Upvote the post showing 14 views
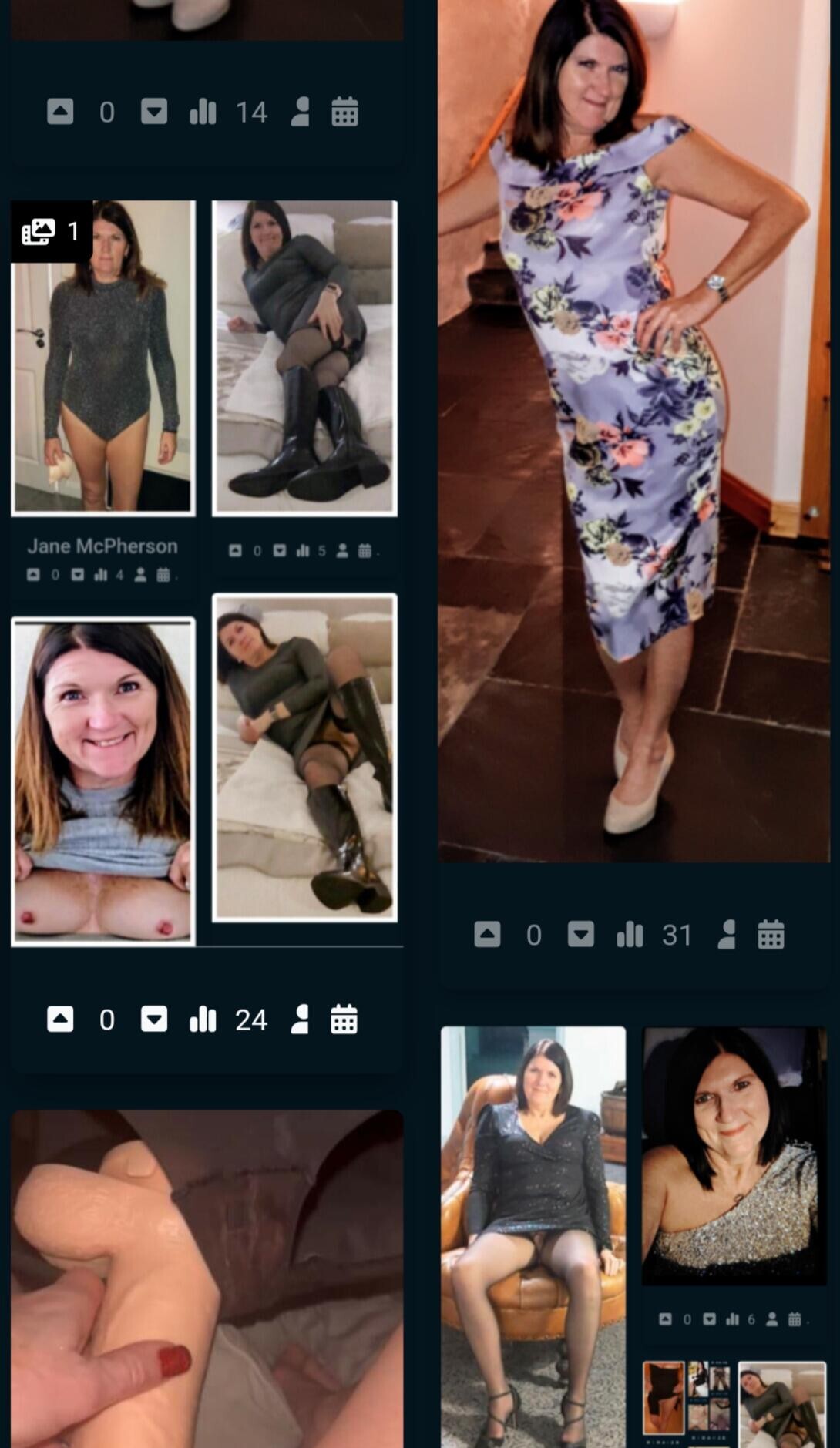Image resolution: width=840 pixels, height=1448 pixels. click(60, 112)
